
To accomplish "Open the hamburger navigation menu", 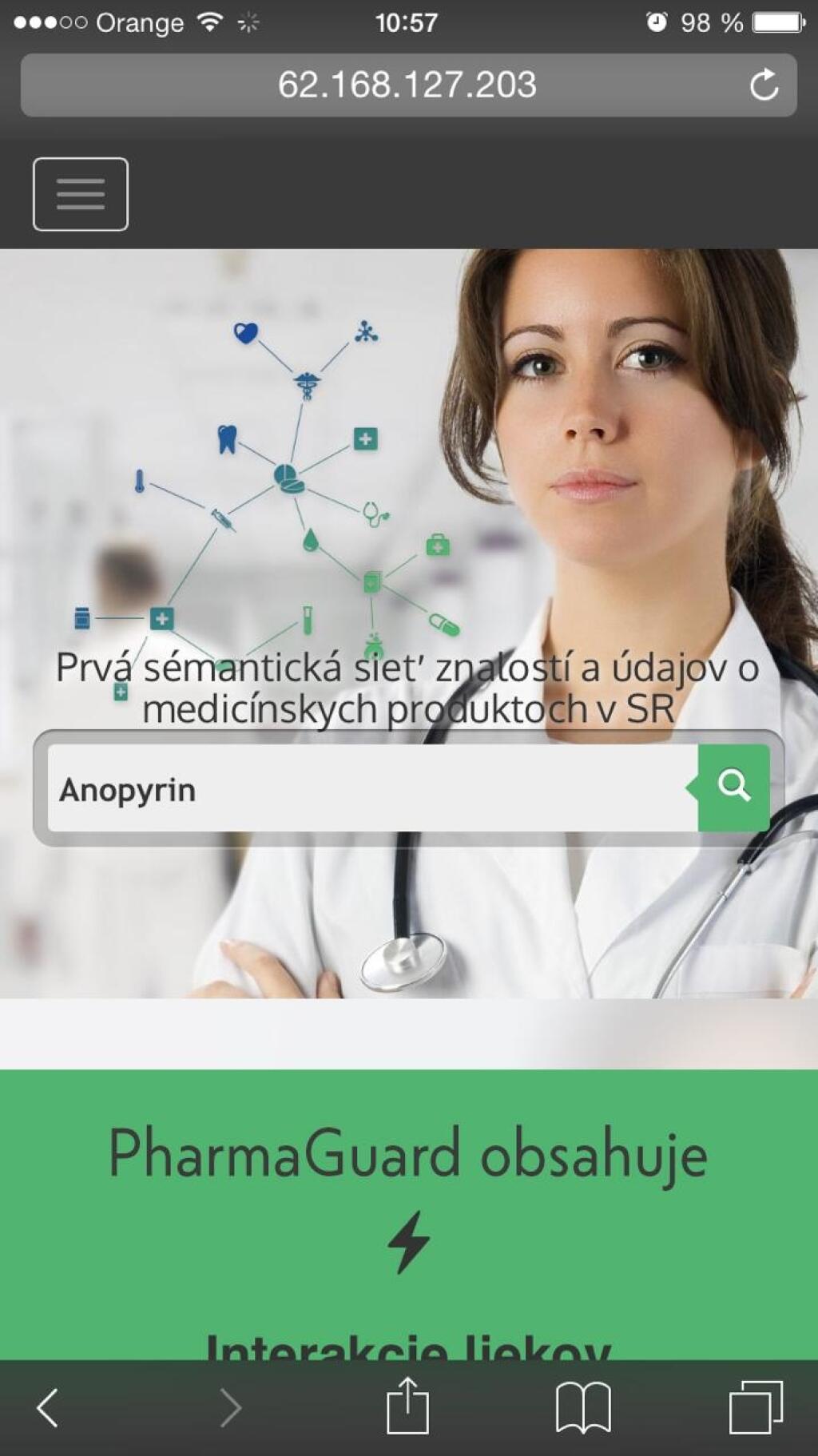I will [x=80, y=194].
